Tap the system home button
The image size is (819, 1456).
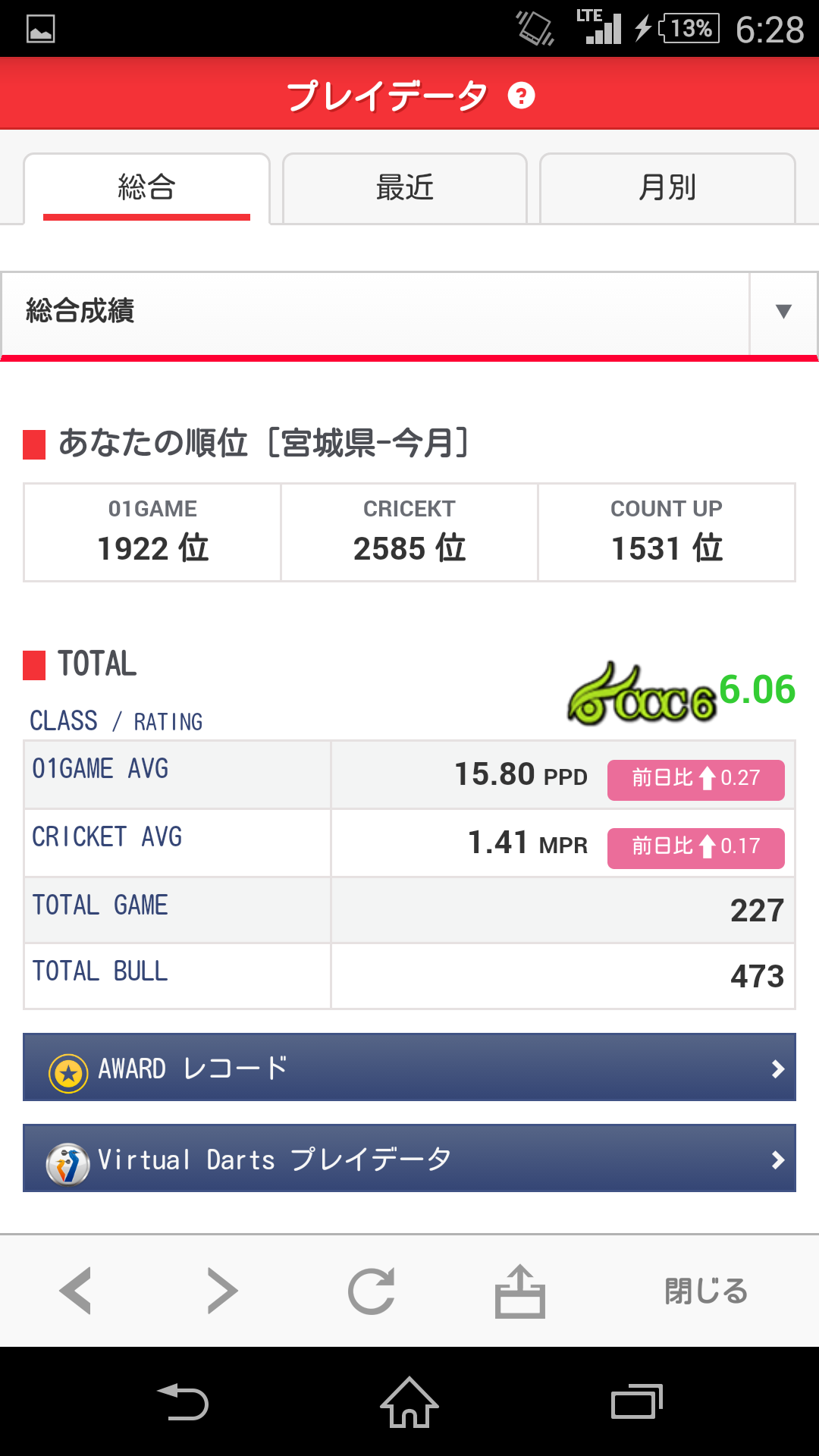pos(409,1401)
